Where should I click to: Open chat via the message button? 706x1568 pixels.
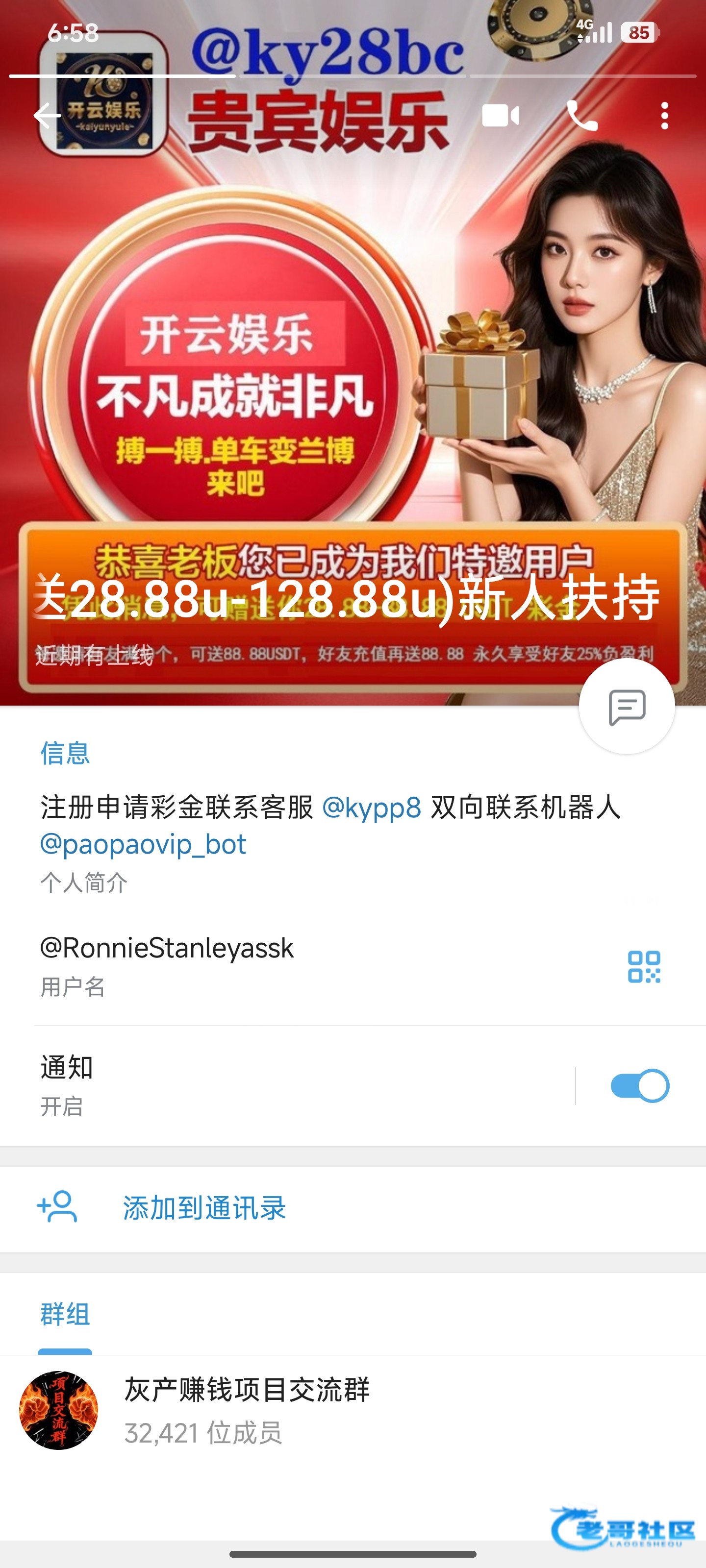coord(626,707)
